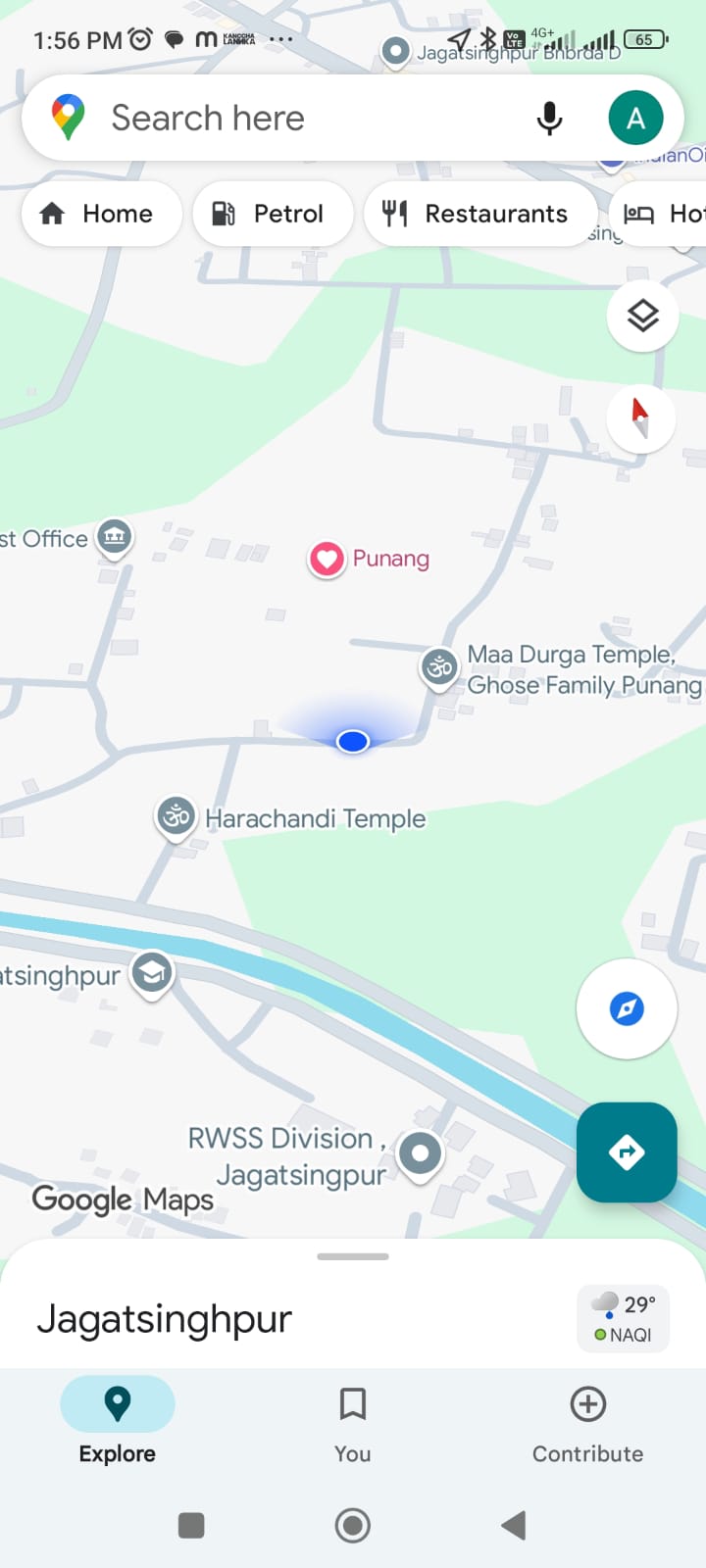This screenshot has width=706, height=1568.
Task: Switch to the Contribute tab
Action: [x=587, y=1423]
